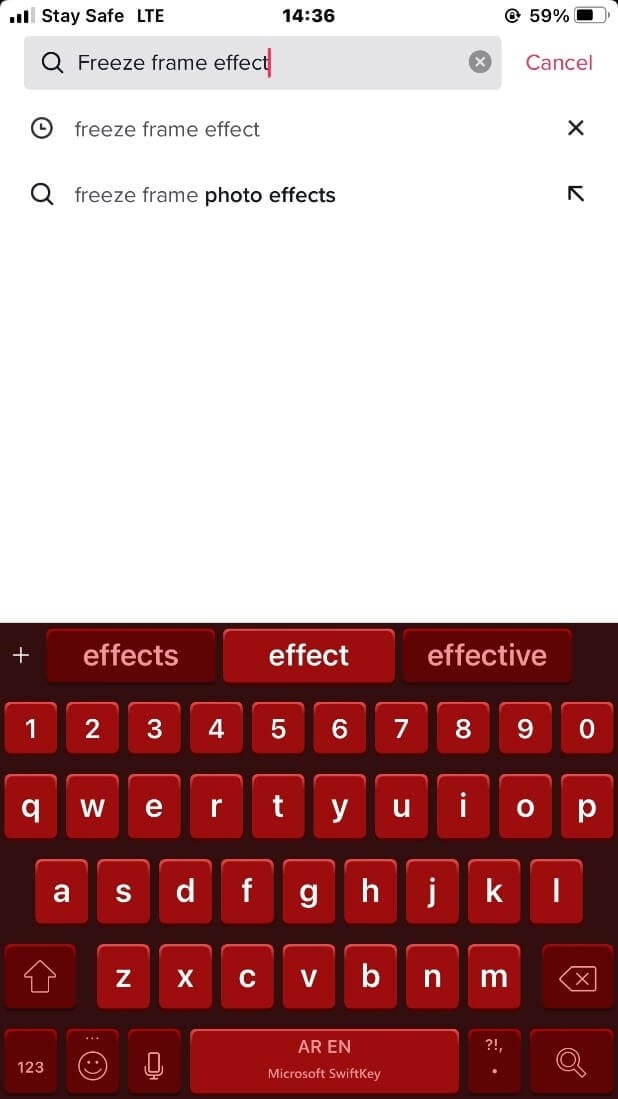
Task: Choose the 'effective' keyboard prediction
Action: point(487,655)
